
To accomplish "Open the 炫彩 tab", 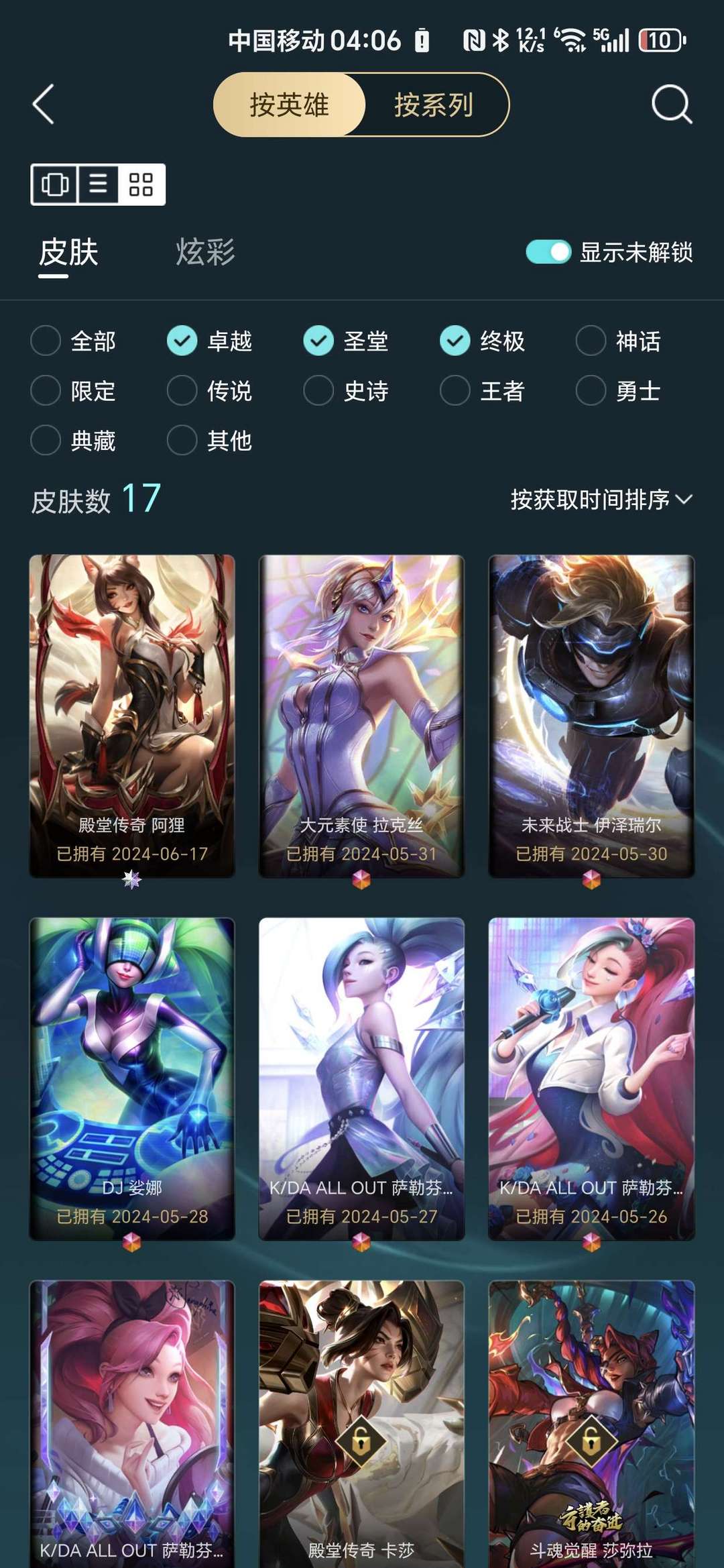I will (205, 252).
